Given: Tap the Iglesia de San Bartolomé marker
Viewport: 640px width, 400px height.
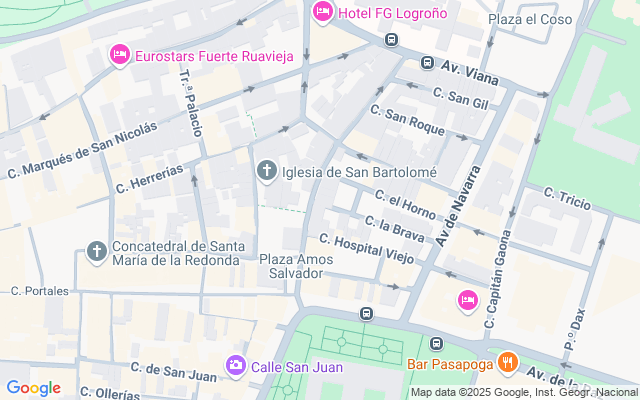Looking at the screenshot, I should pyautogui.click(x=267, y=171).
